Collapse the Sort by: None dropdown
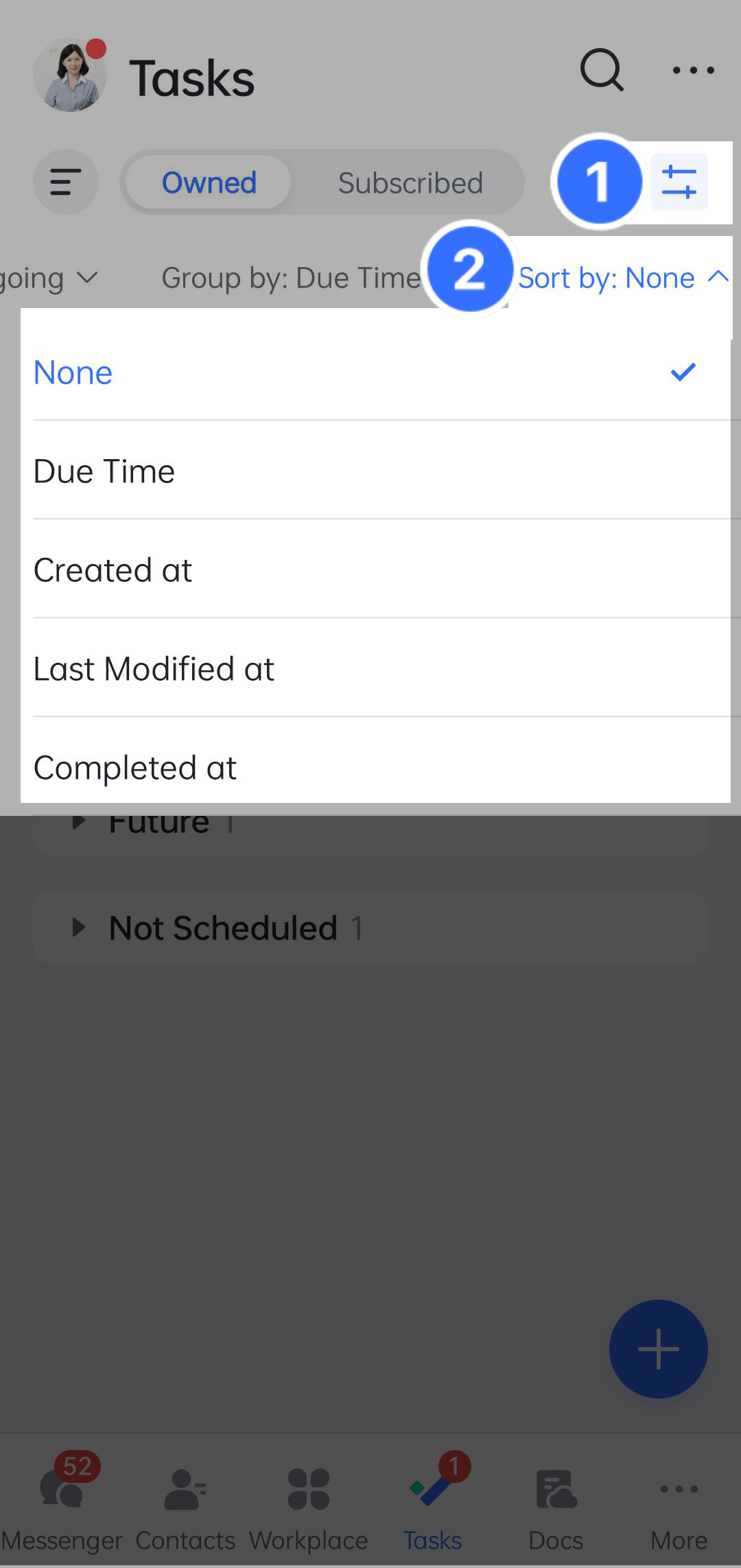 pyautogui.click(x=622, y=278)
